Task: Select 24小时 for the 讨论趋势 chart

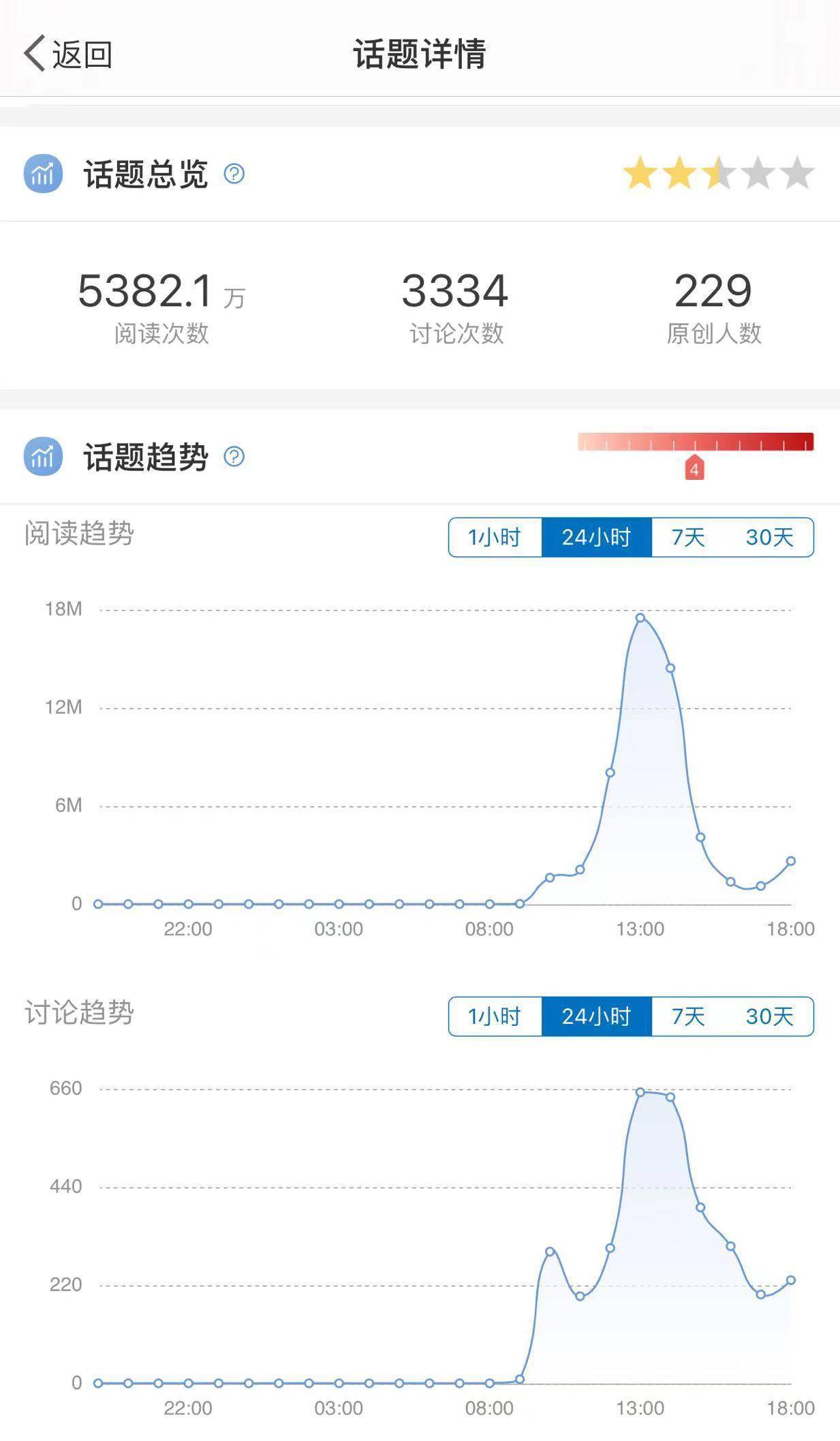Action: (597, 1016)
